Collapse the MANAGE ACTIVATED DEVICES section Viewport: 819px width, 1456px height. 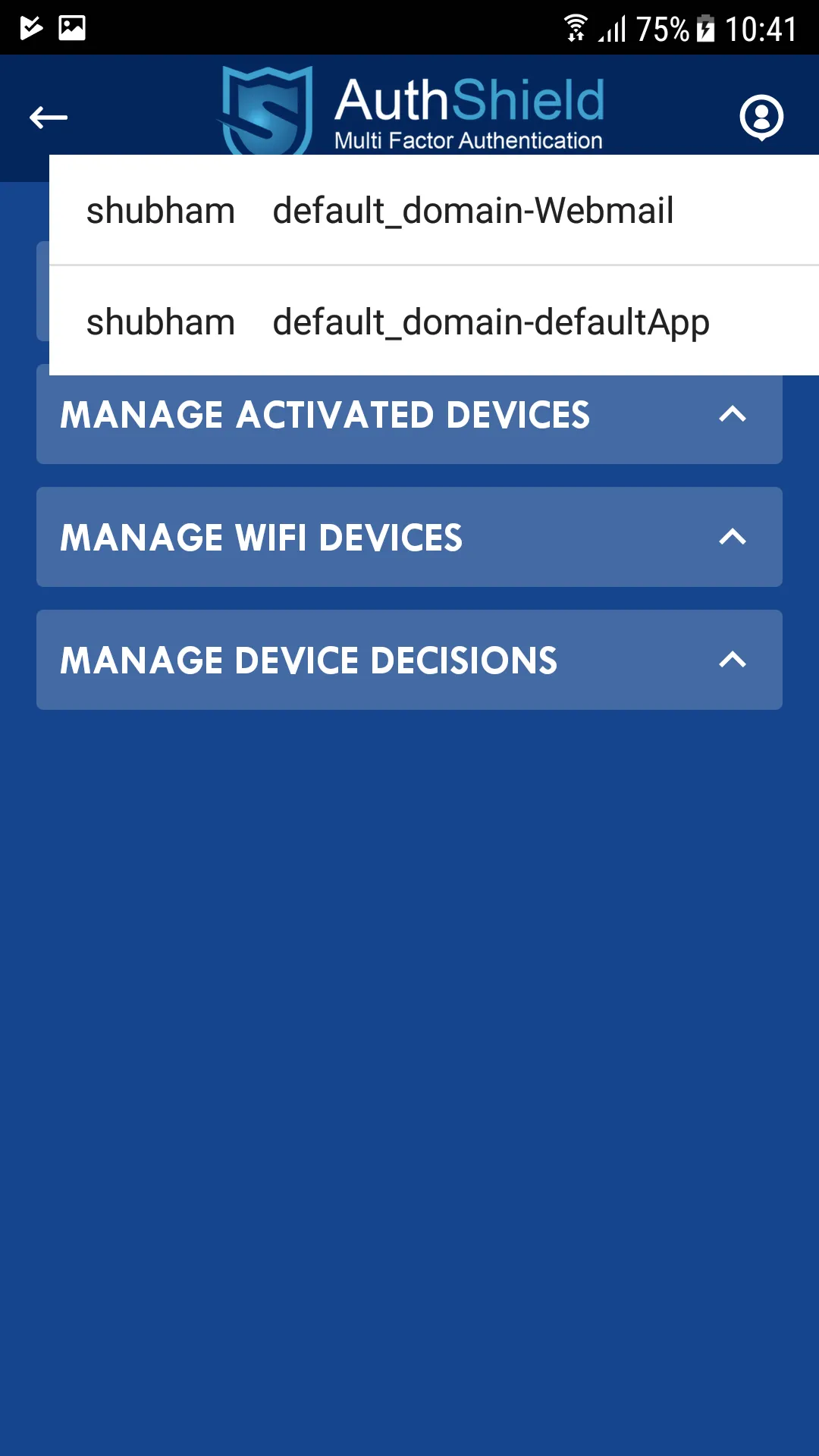coord(733,415)
